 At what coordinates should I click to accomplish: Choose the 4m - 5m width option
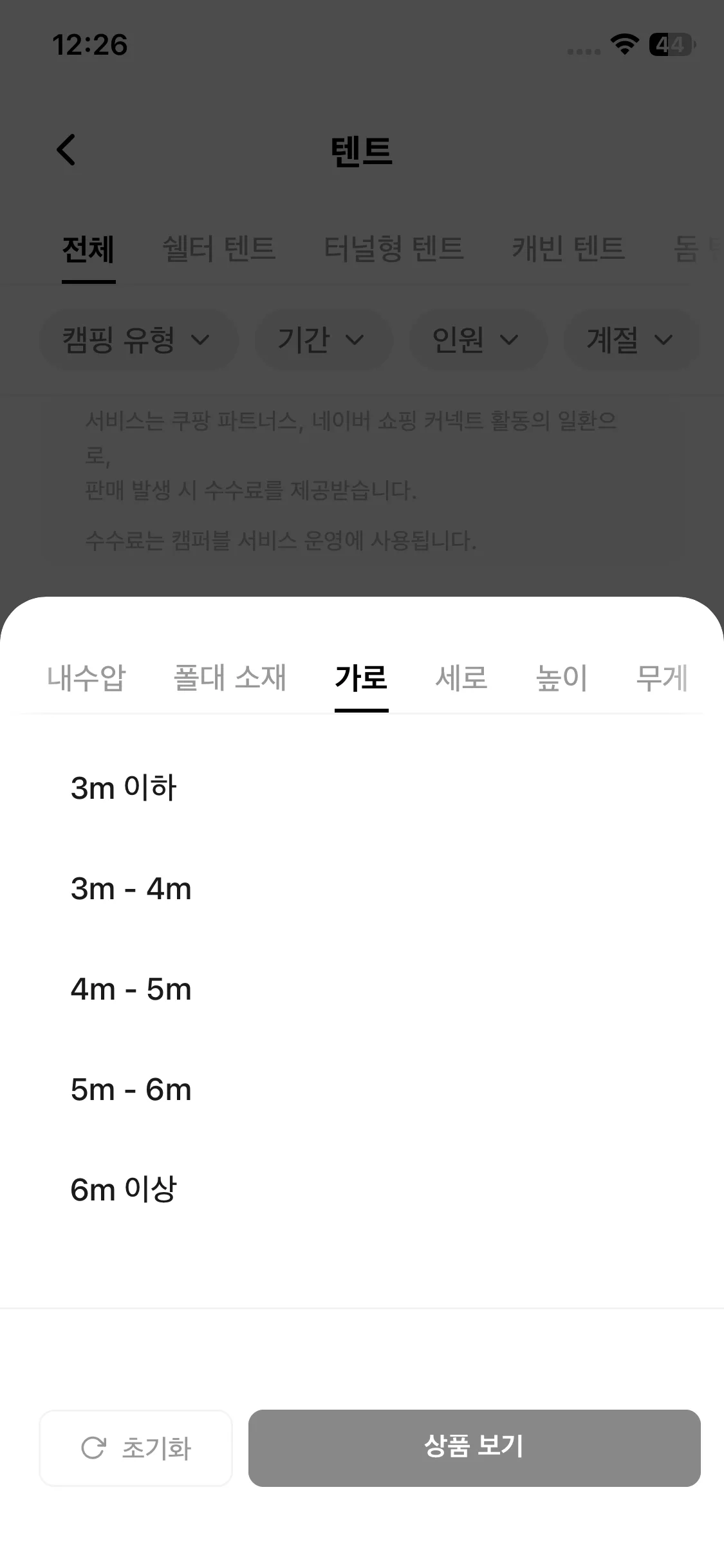[131, 989]
